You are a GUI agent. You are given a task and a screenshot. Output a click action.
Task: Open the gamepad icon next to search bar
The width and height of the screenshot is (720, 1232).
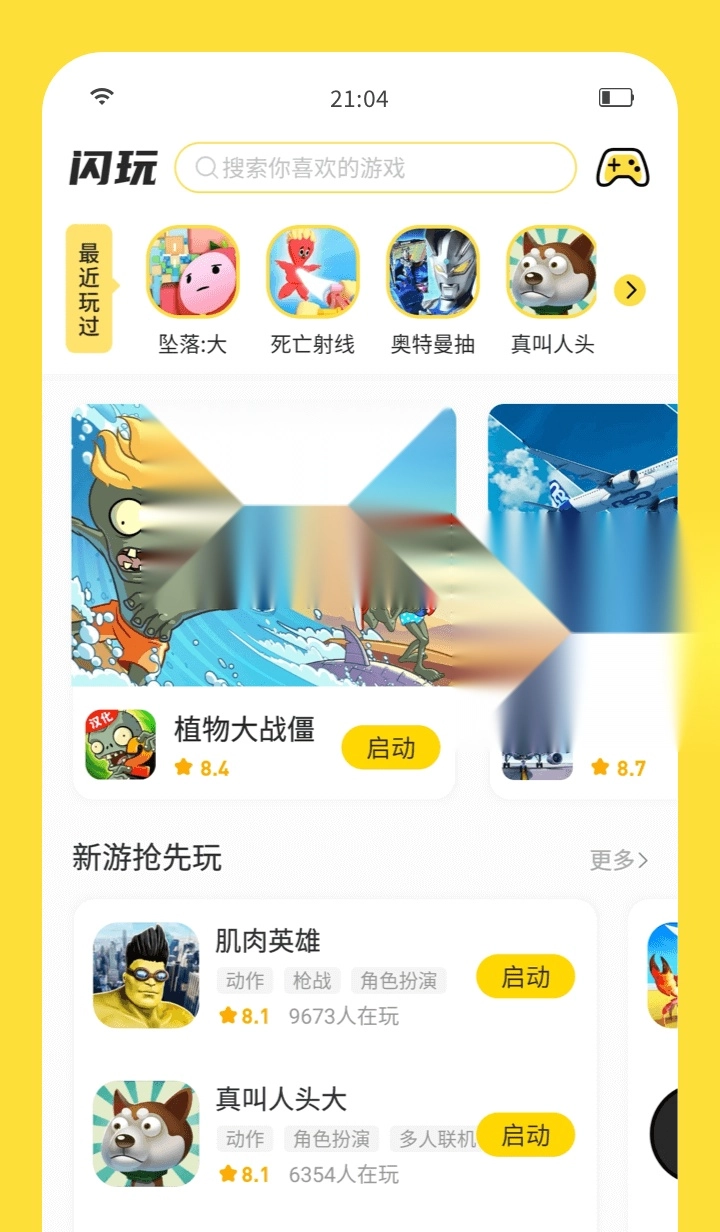coord(622,168)
